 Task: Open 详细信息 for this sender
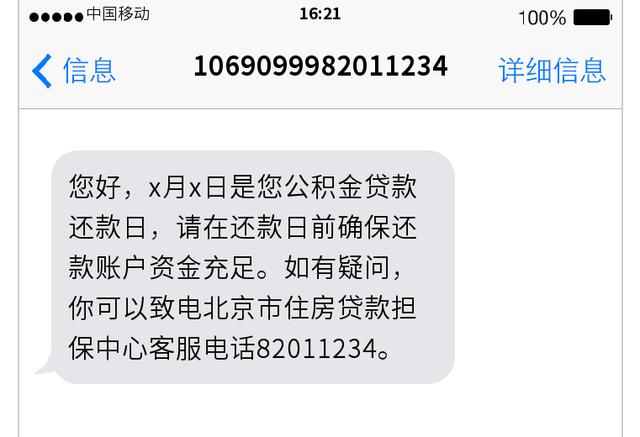click(x=552, y=70)
